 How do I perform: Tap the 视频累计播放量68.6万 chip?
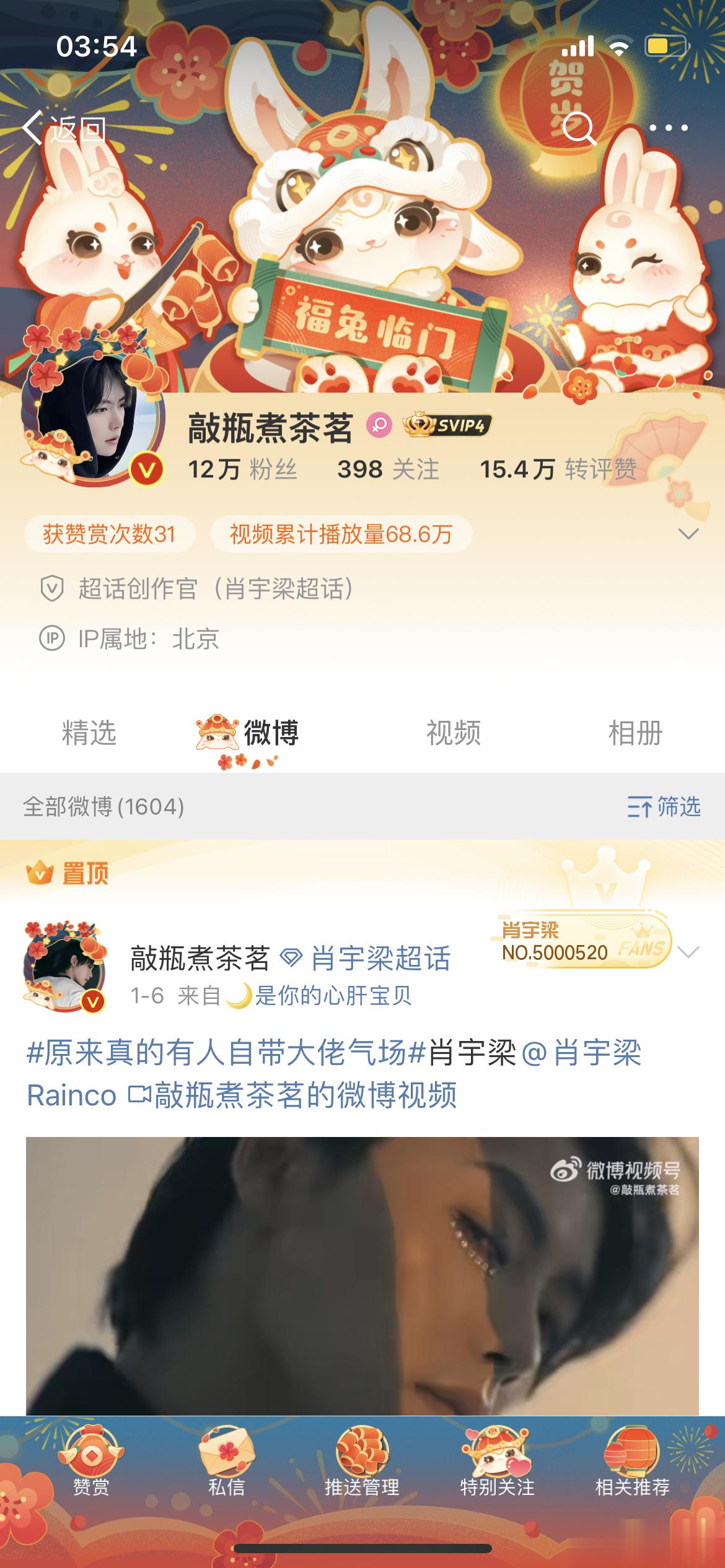(341, 534)
